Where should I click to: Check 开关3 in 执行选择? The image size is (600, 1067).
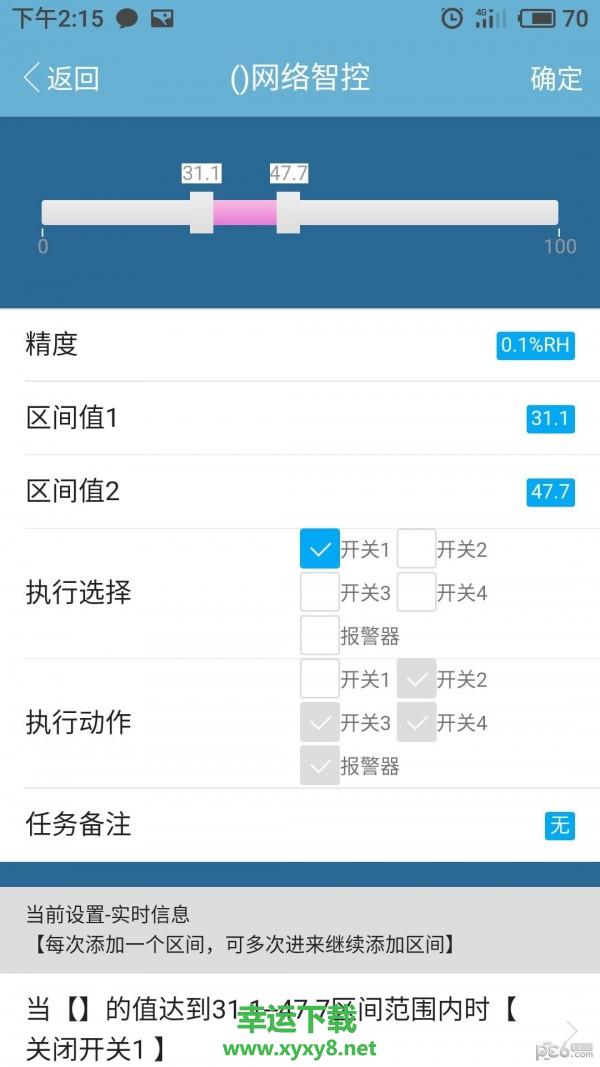point(320,592)
